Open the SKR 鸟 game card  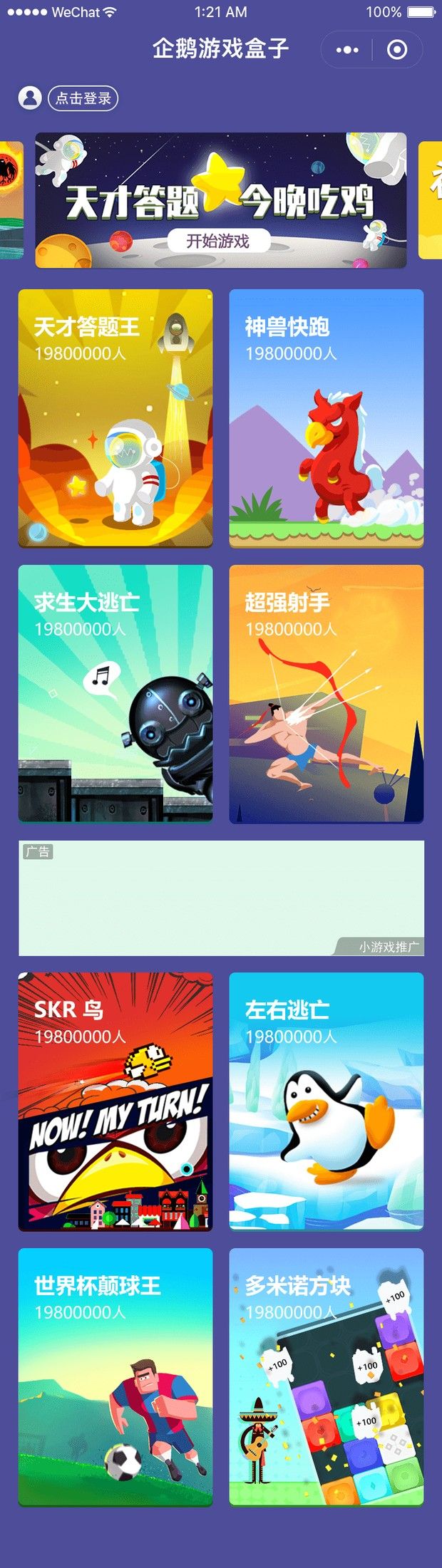115,1101
